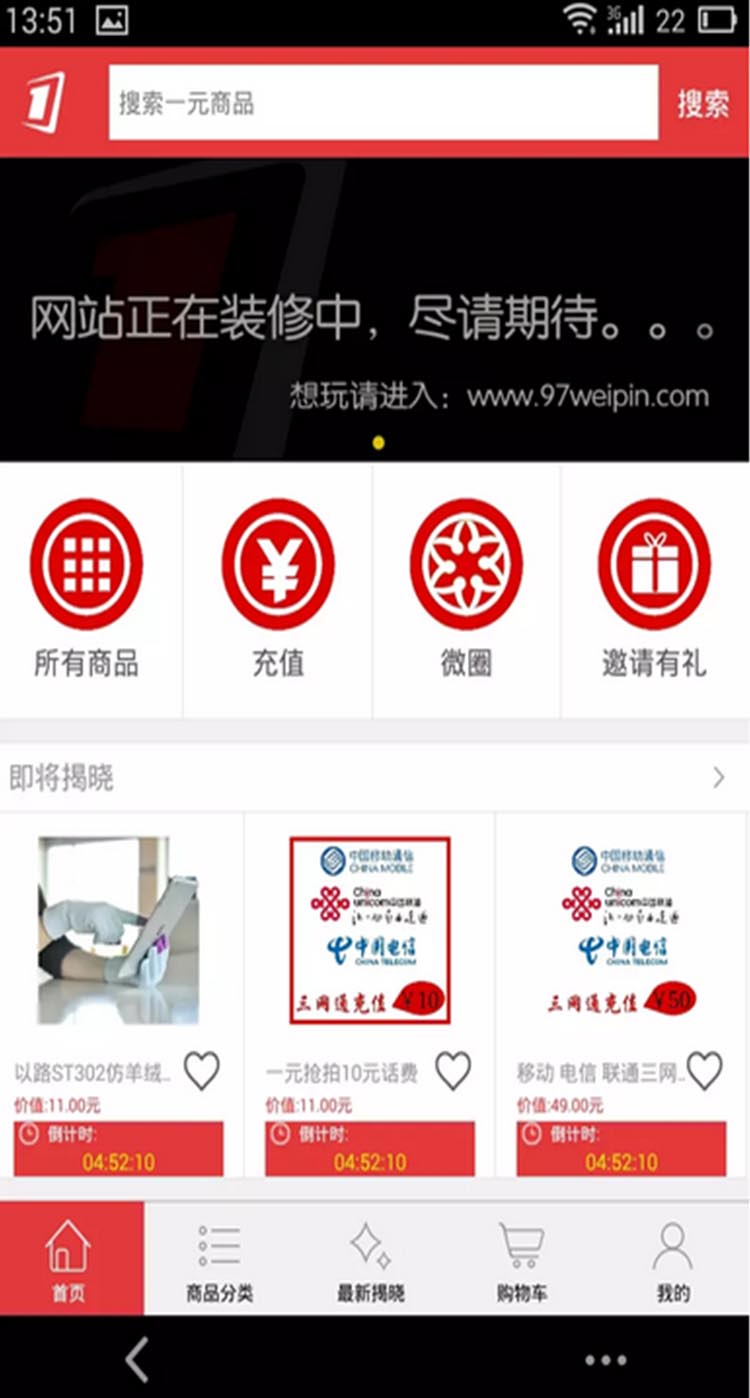
Task: Open the 购物车 shopping cart tab
Action: tap(521, 1260)
